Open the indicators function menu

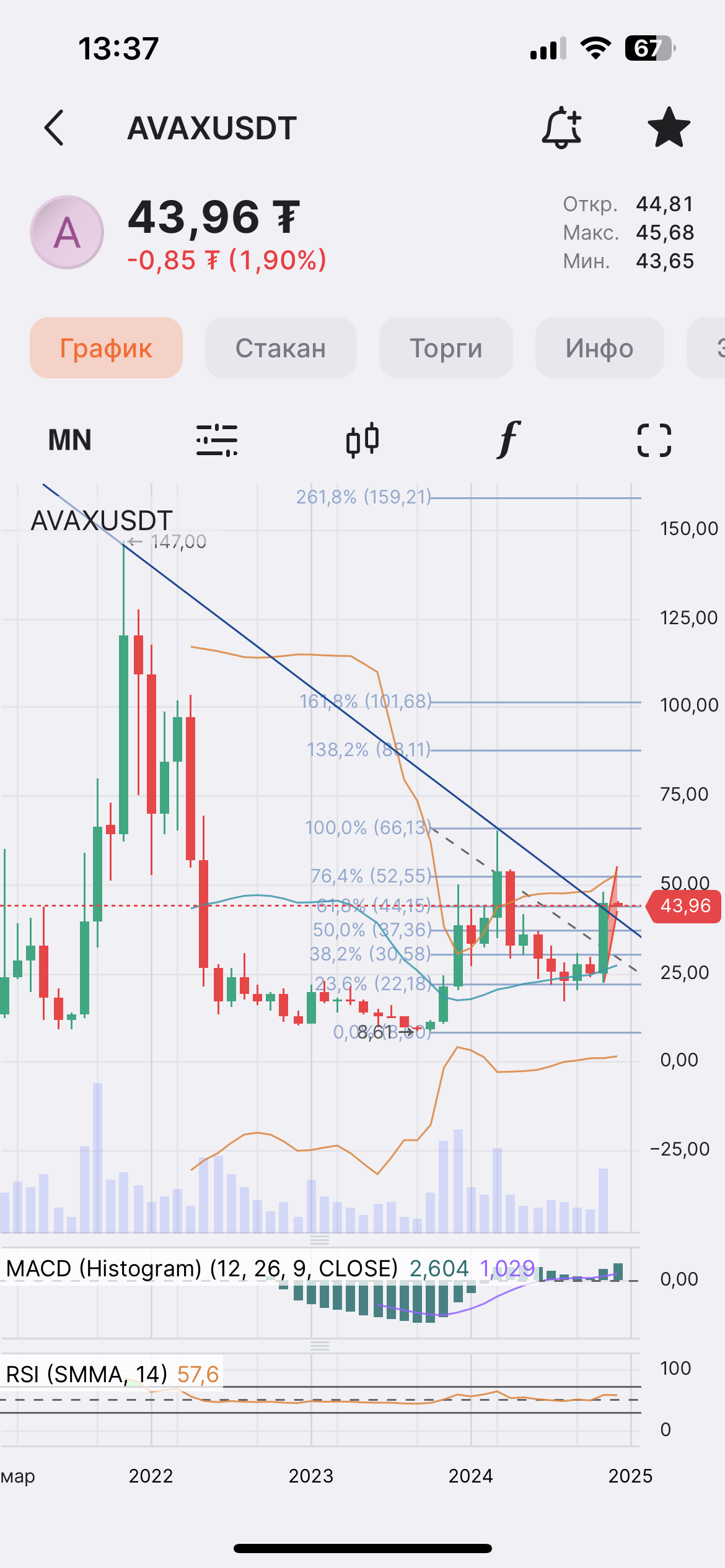coord(508,440)
